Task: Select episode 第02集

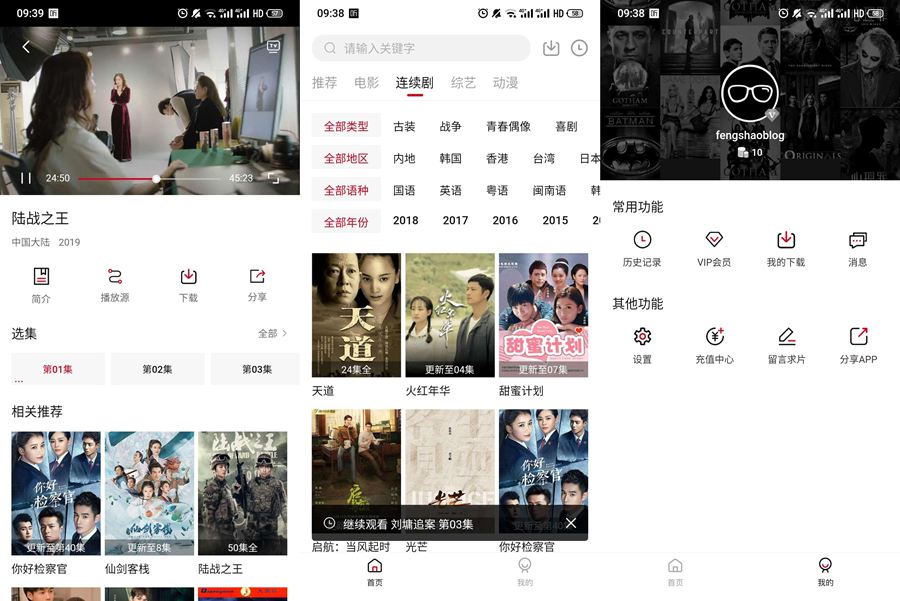Action: [x=157, y=369]
